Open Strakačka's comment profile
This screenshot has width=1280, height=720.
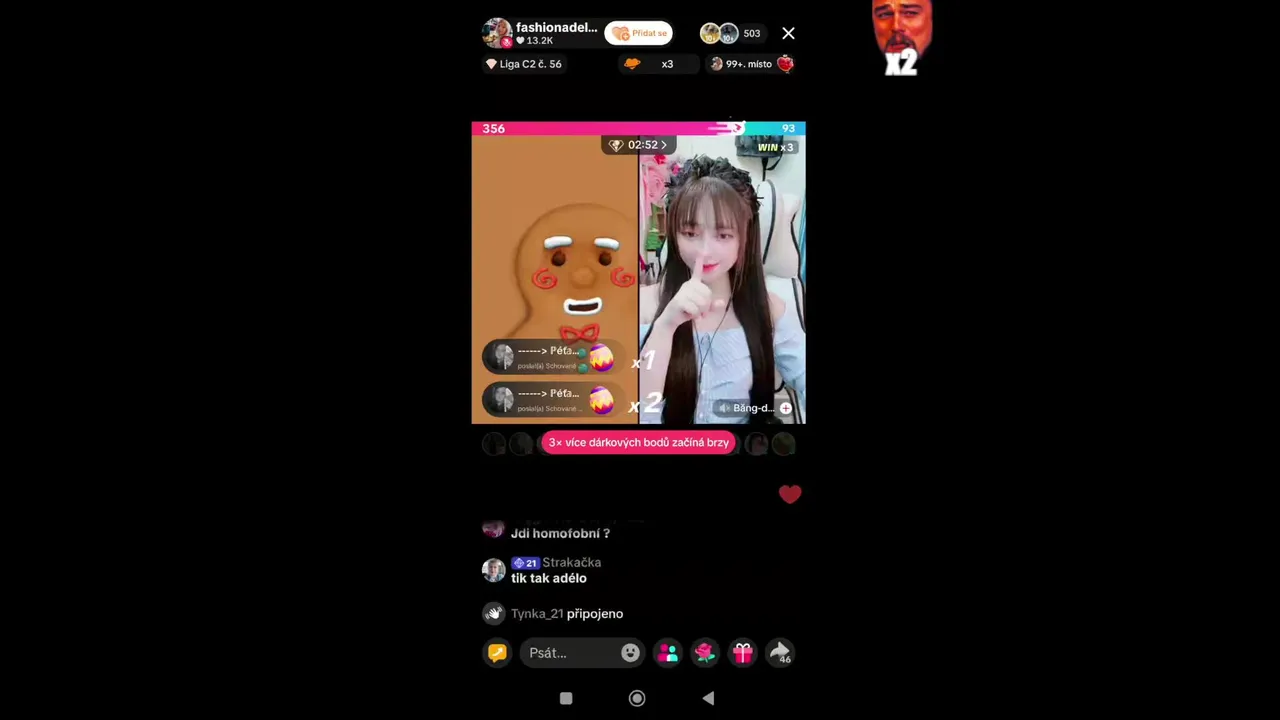point(494,570)
